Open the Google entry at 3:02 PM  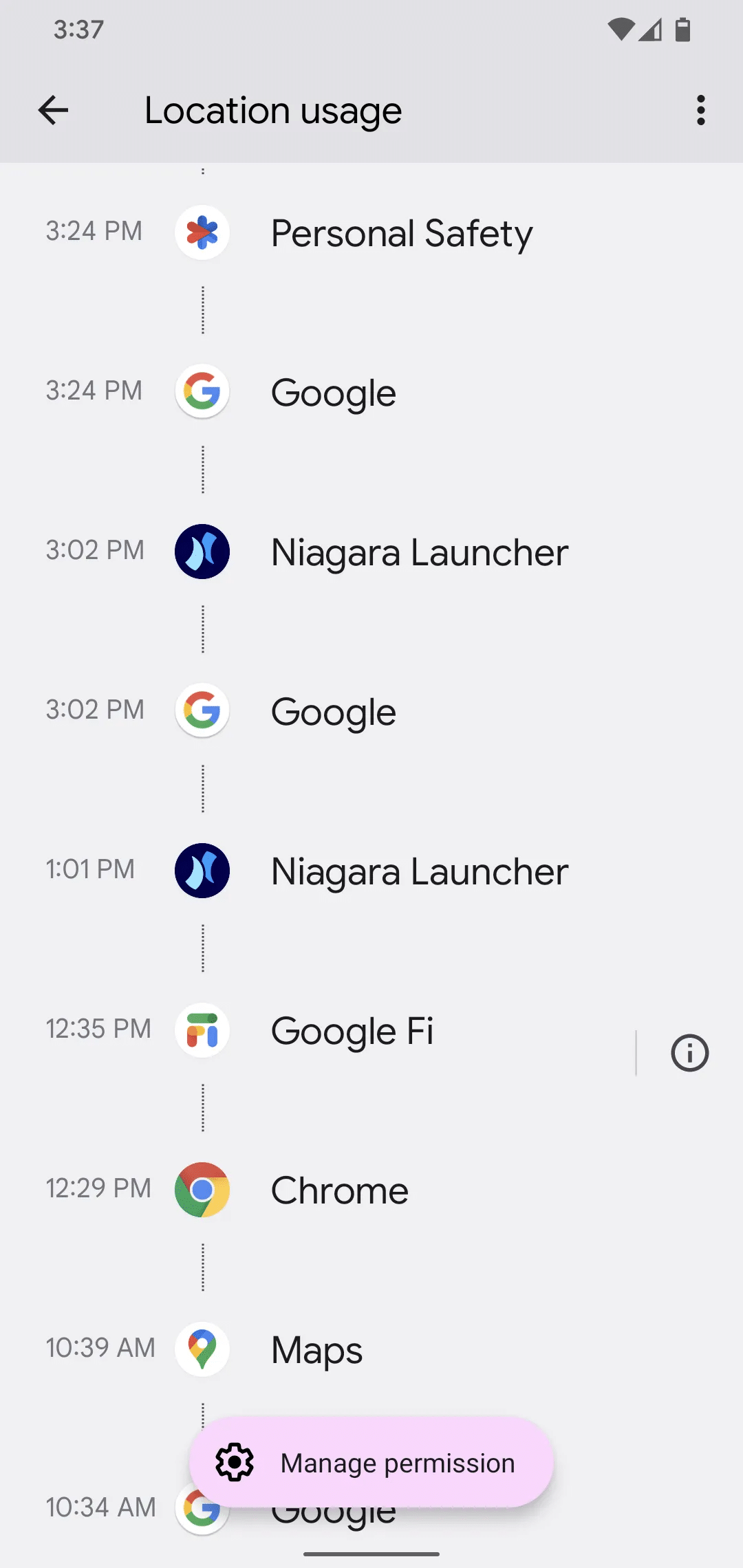point(334,712)
